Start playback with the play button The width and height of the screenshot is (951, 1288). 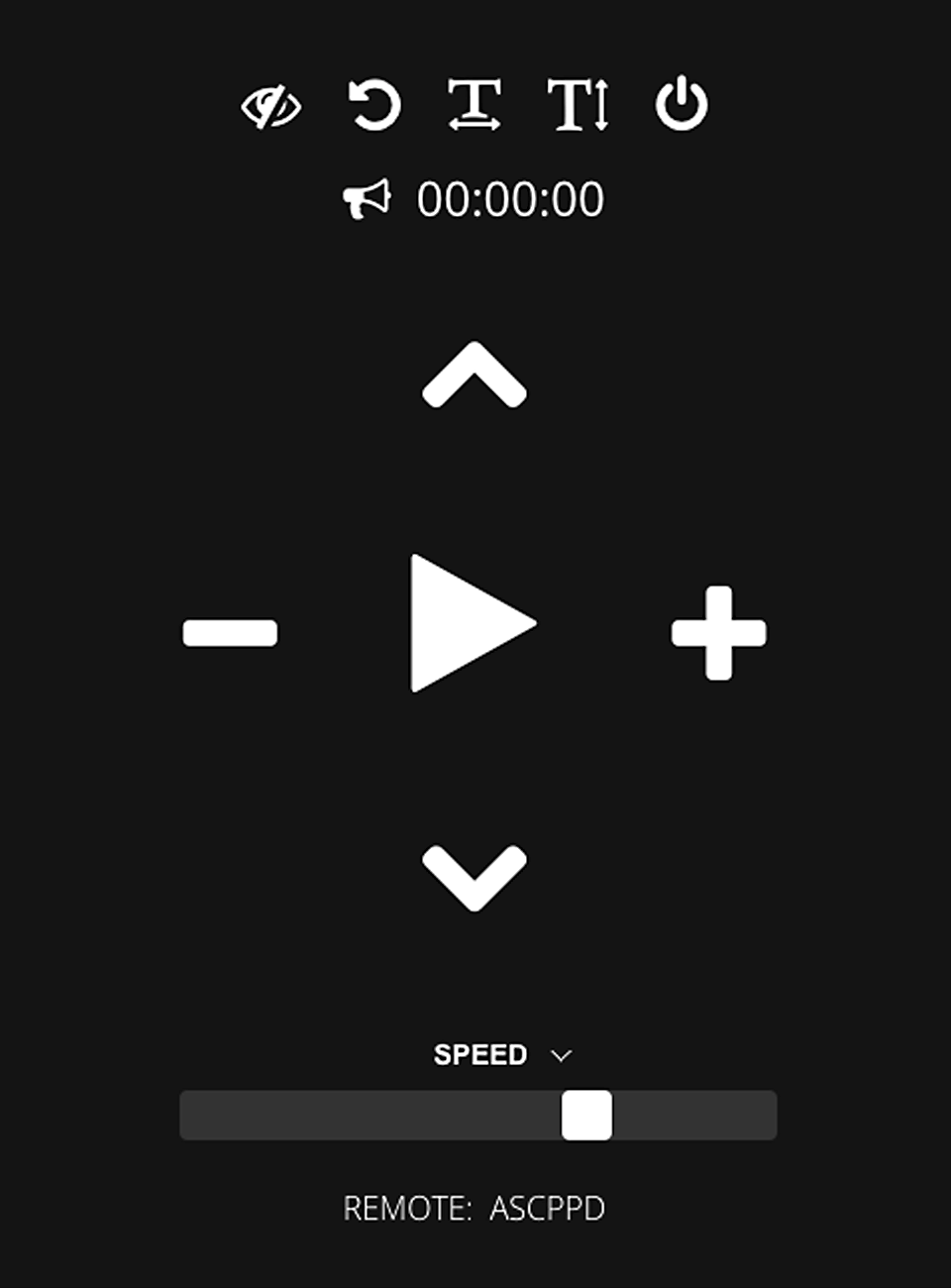[x=470, y=623]
